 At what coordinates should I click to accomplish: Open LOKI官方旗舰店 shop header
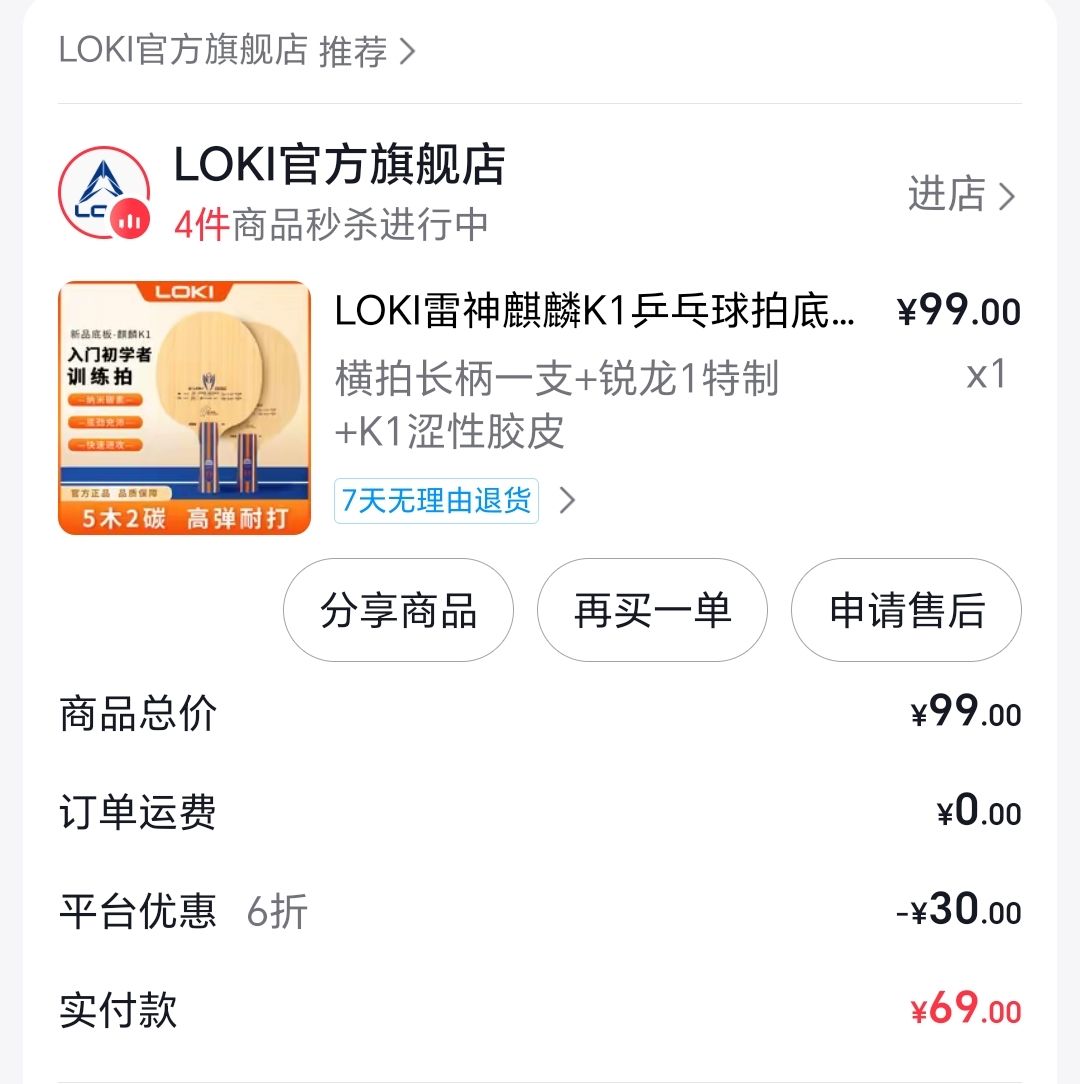(340, 166)
